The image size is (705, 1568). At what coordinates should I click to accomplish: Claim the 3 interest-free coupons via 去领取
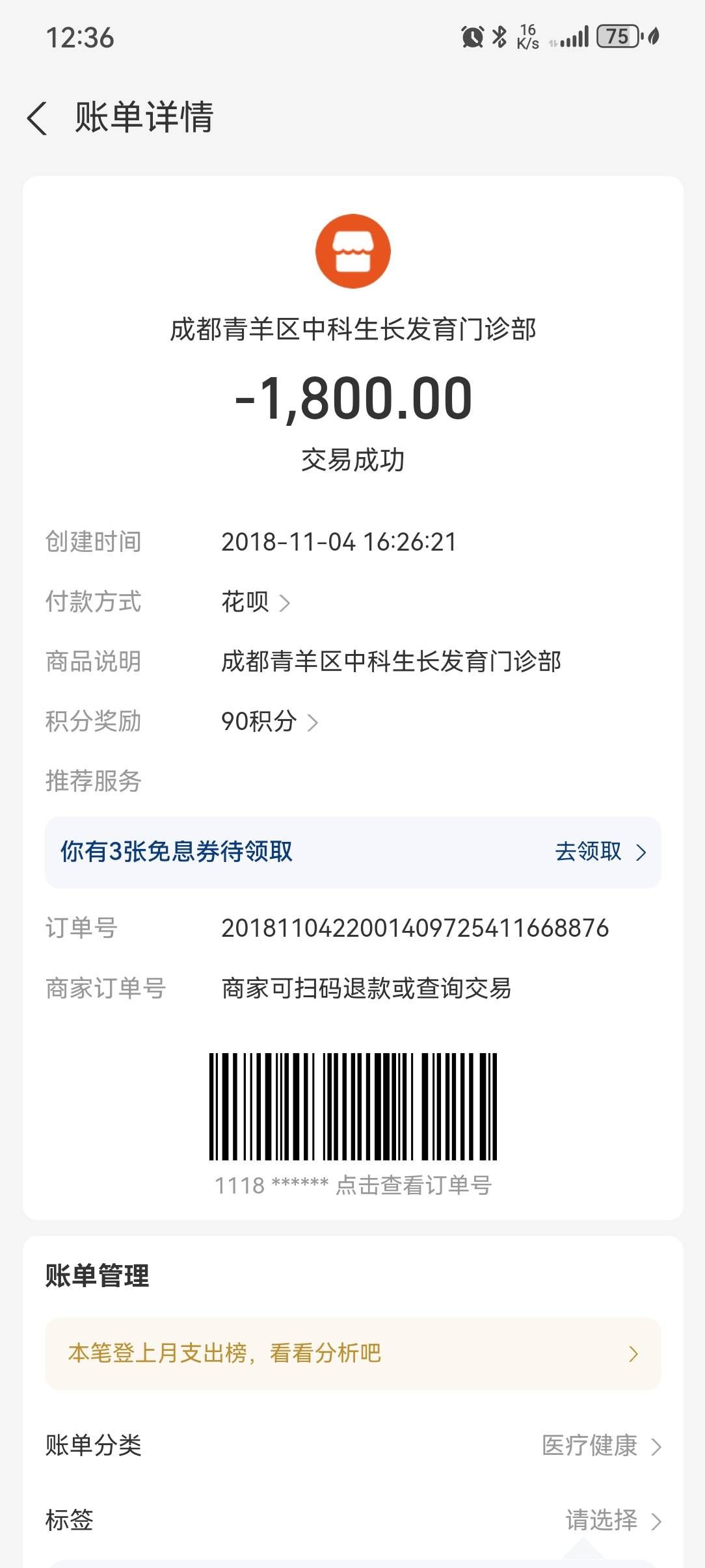coord(599,852)
